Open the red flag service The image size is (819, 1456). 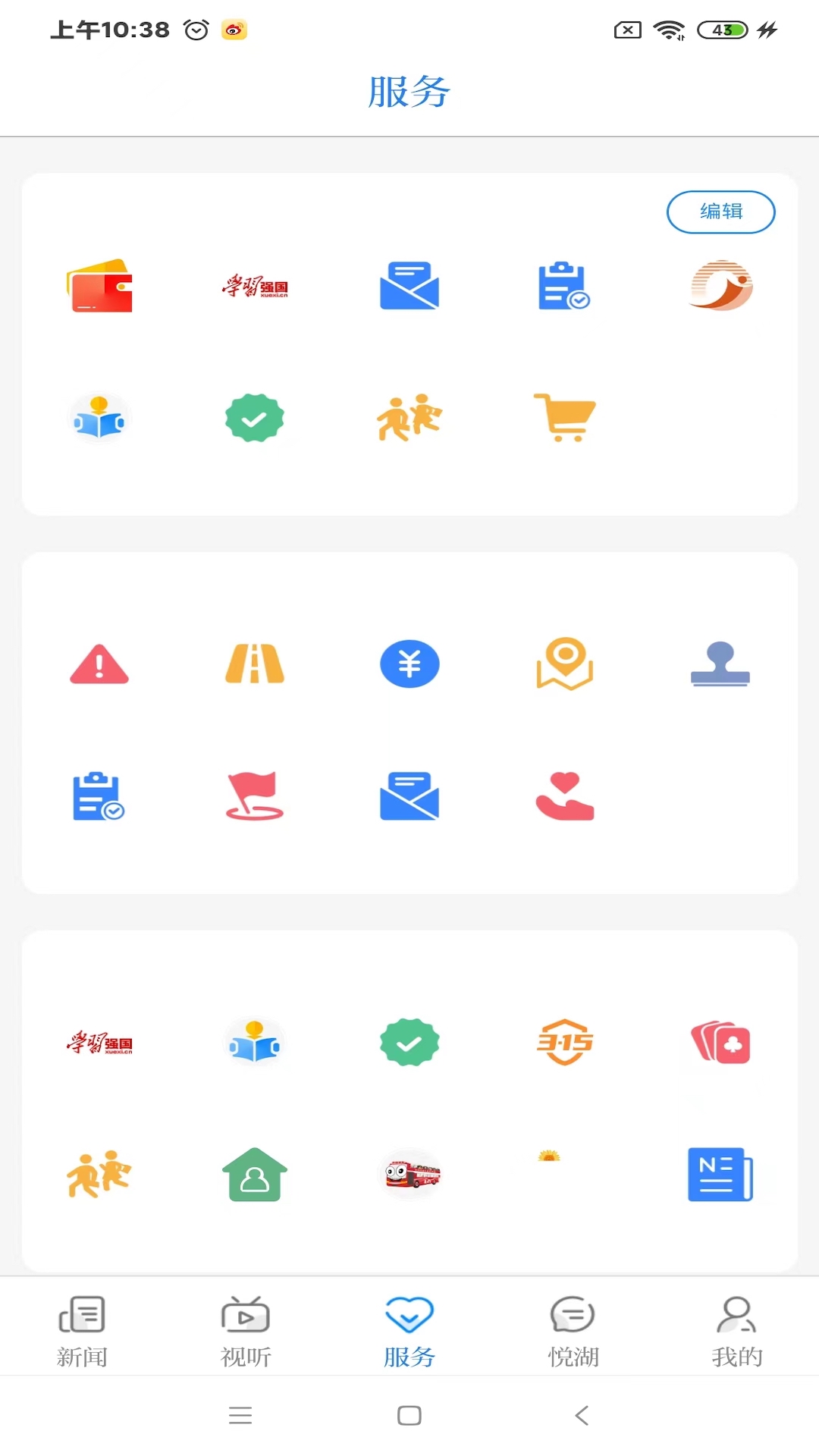coord(255,796)
